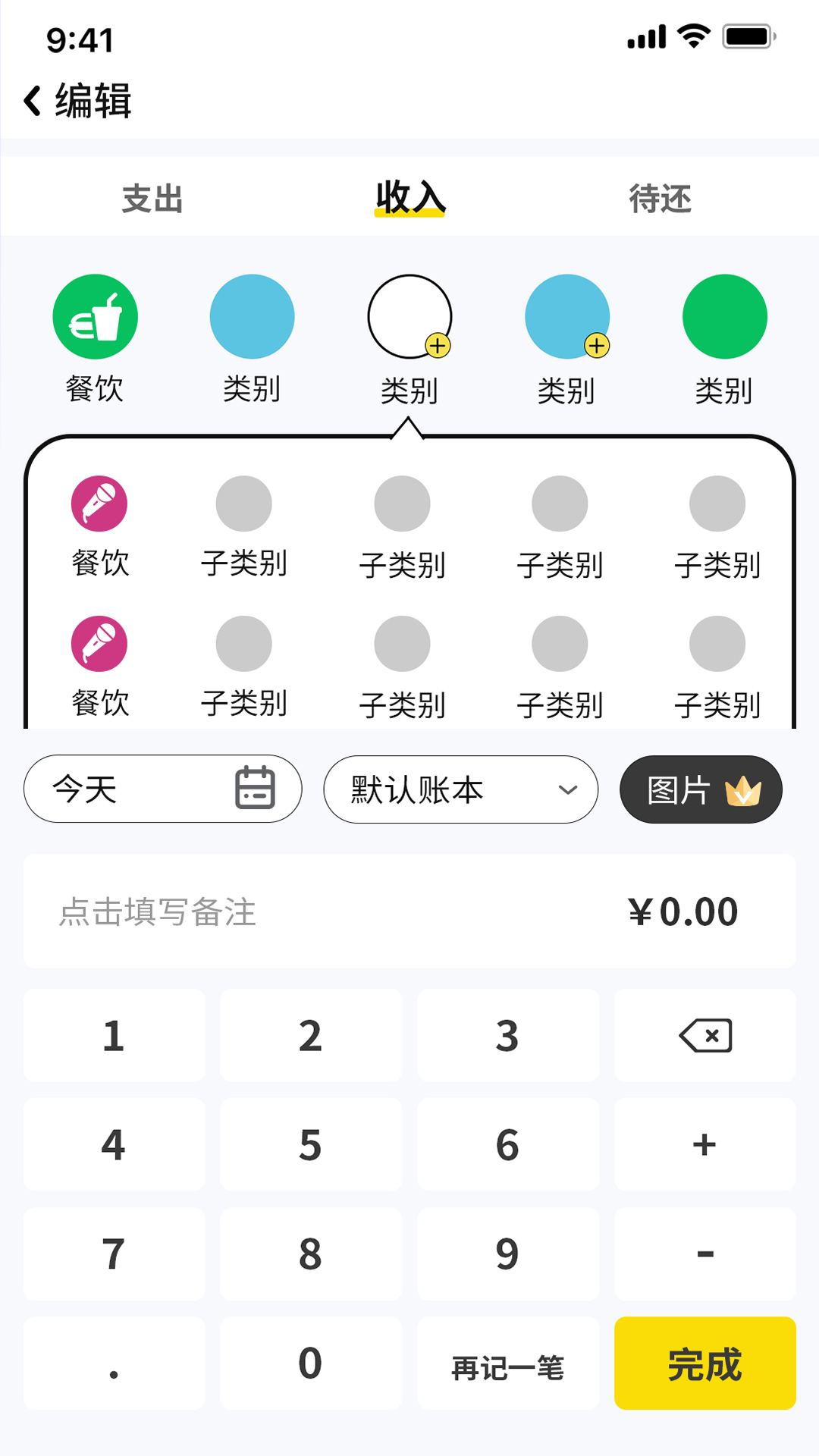Tap 点击填写备注 to add a note
819x1456 pixels.
157,912
